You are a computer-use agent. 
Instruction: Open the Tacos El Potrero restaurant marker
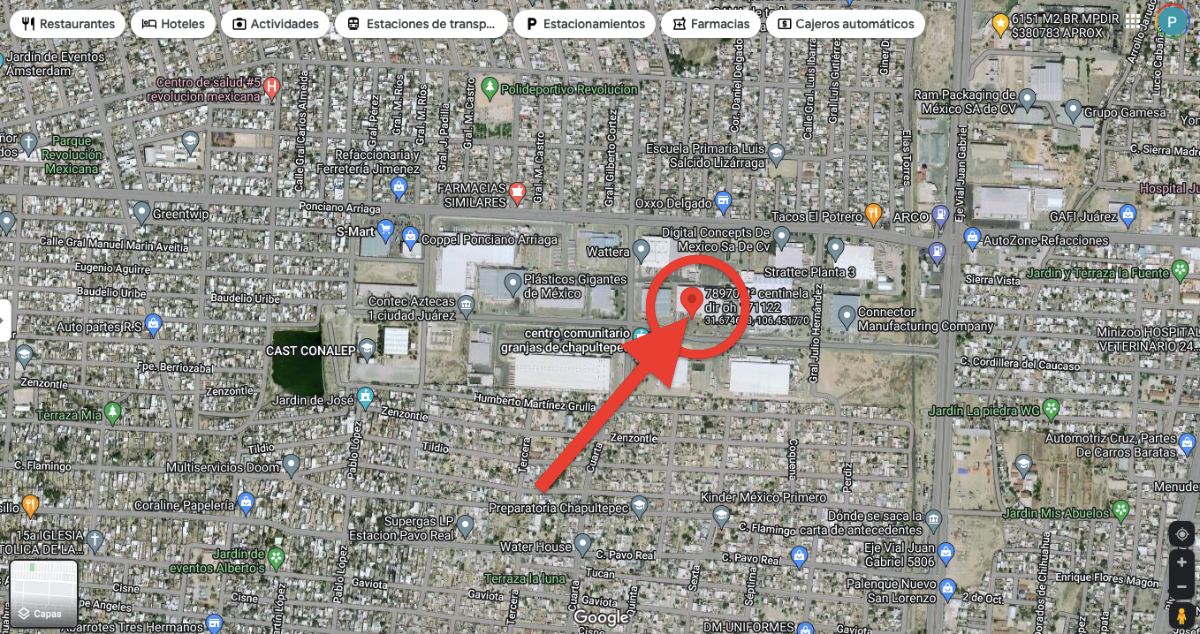point(874,213)
